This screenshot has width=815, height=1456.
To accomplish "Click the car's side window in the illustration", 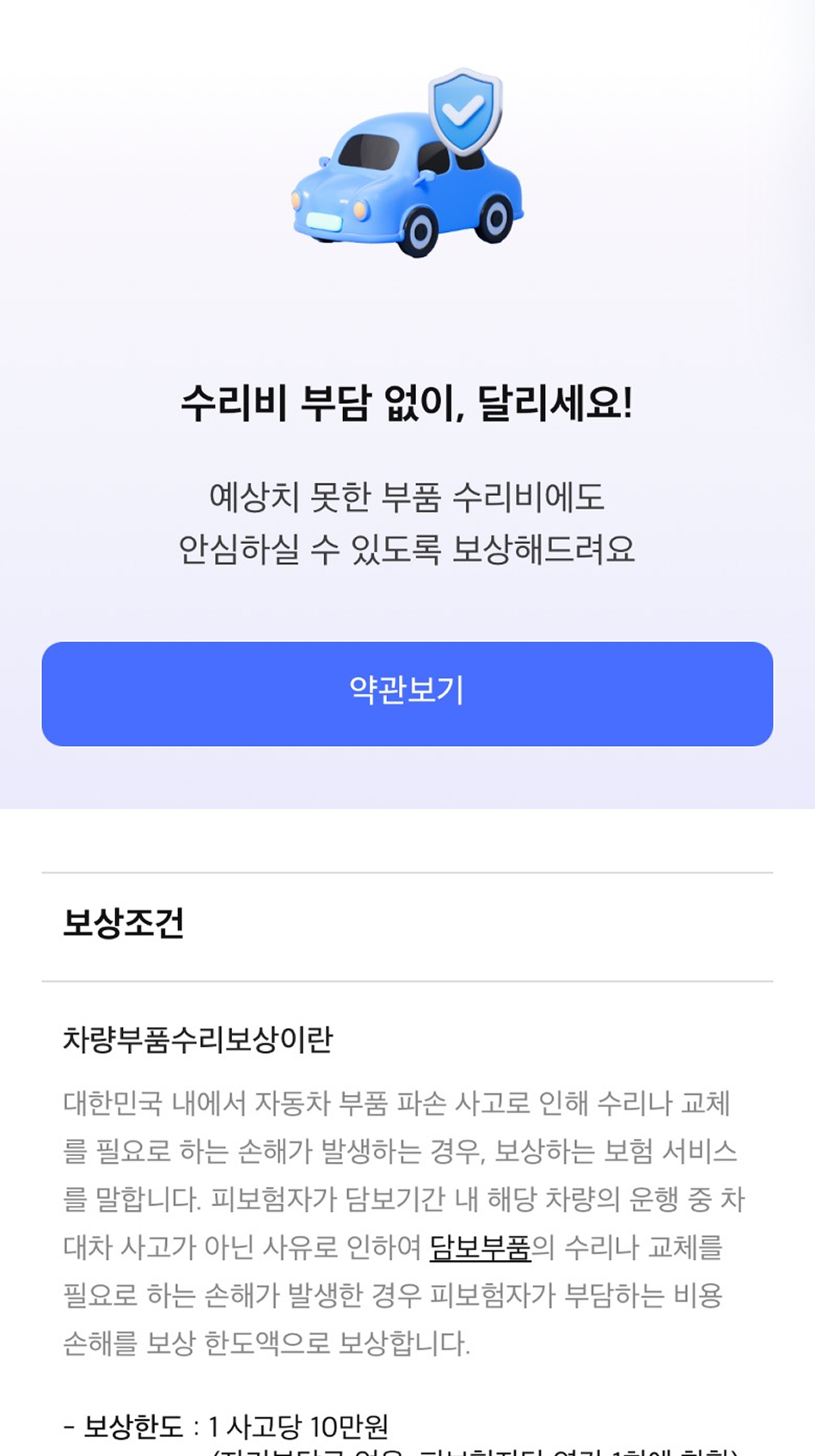I will (434, 158).
